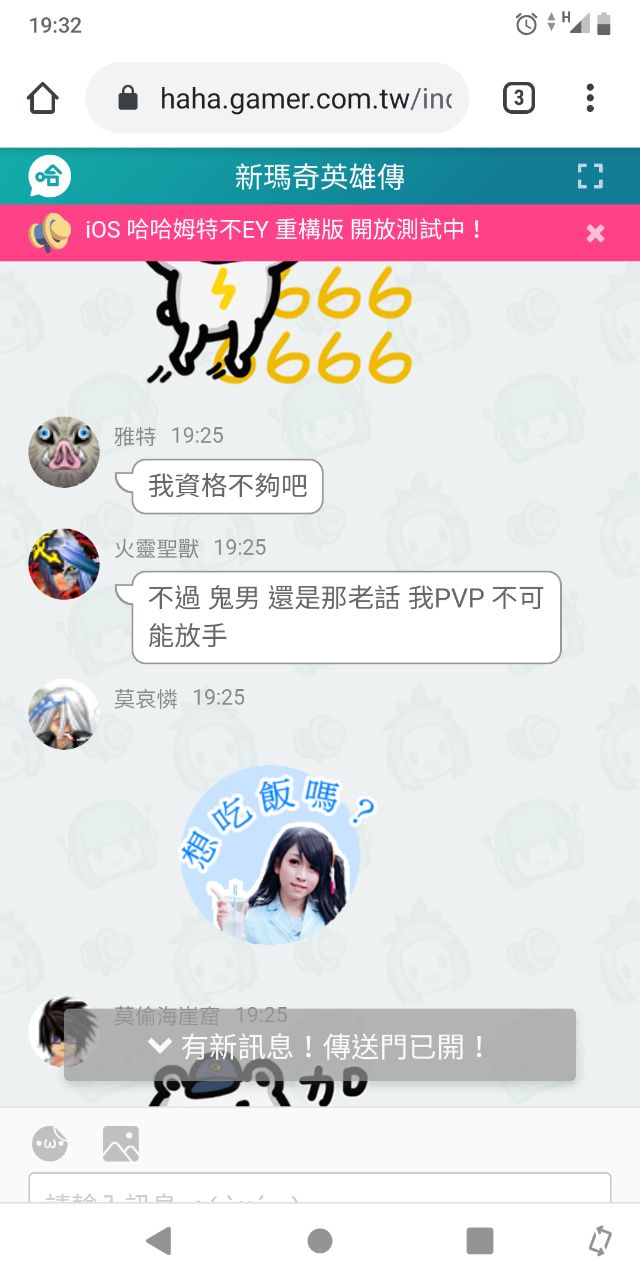The image size is (640, 1280).
Task: Tap the 哈哈姆特 logo icon
Action: 48,177
